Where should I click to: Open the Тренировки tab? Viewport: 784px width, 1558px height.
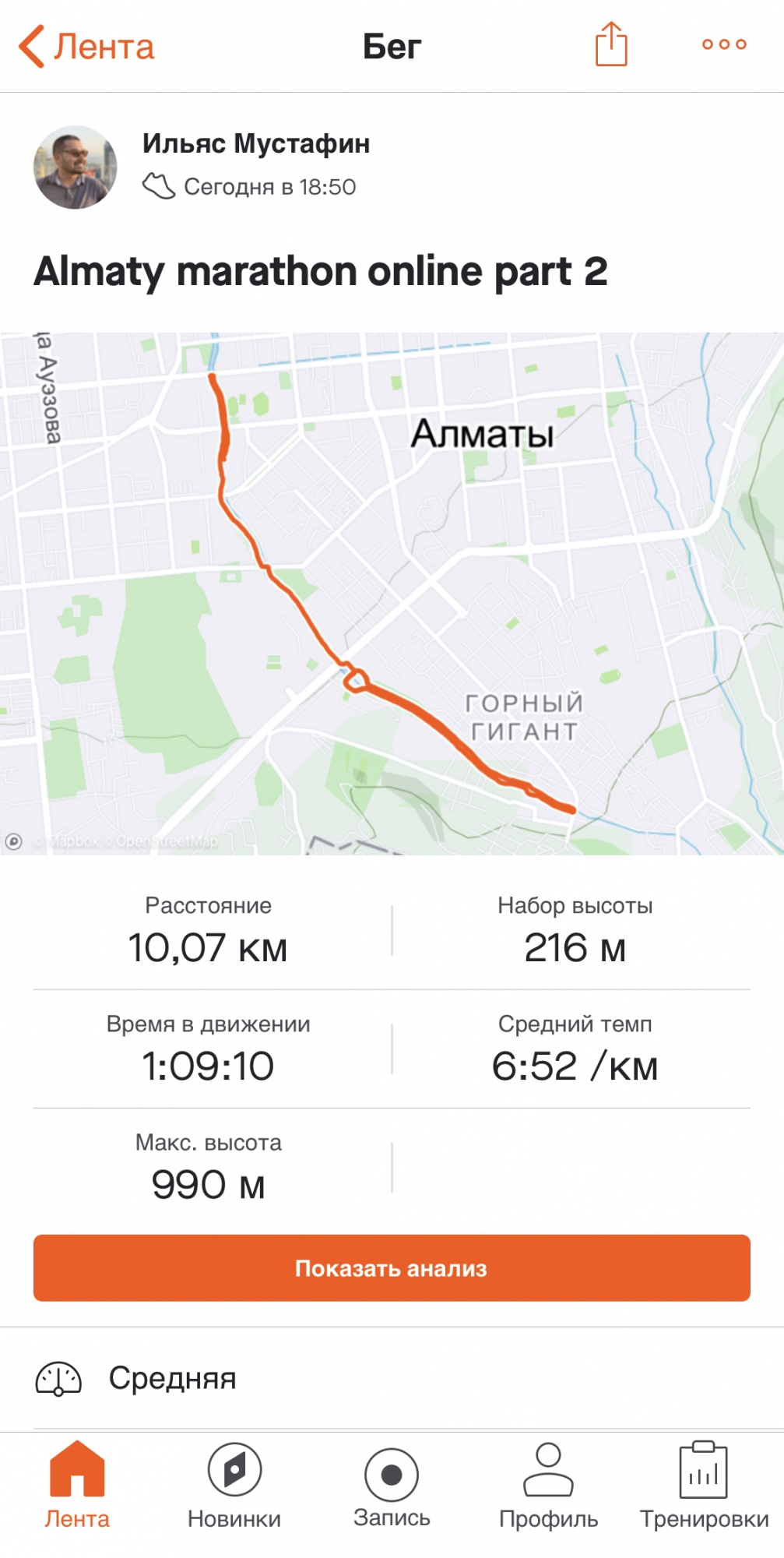704,1486
